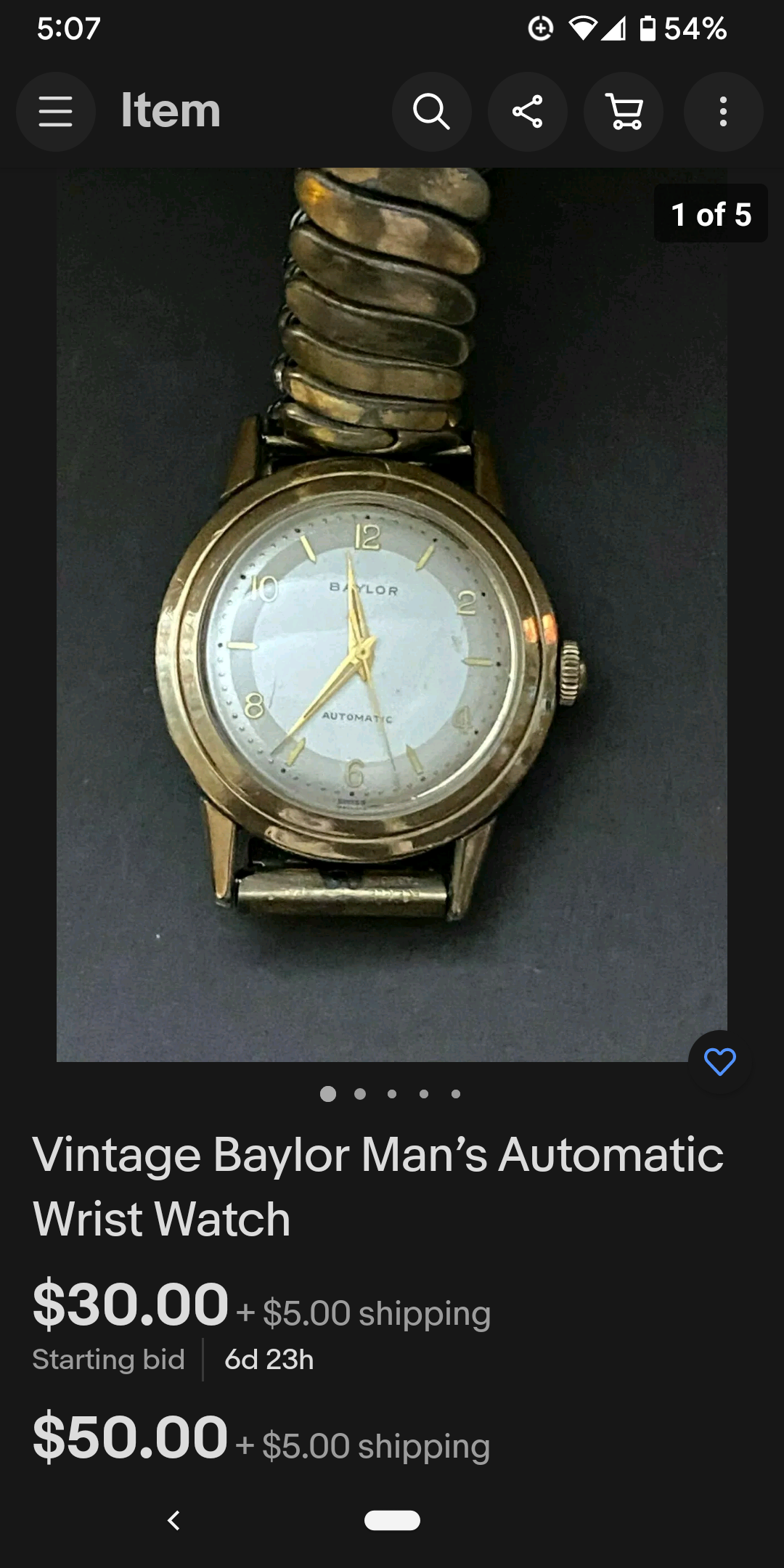Go back using system back arrow
Image resolution: width=784 pixels, height=1568 pixels.
click(x=173, y=1520)
